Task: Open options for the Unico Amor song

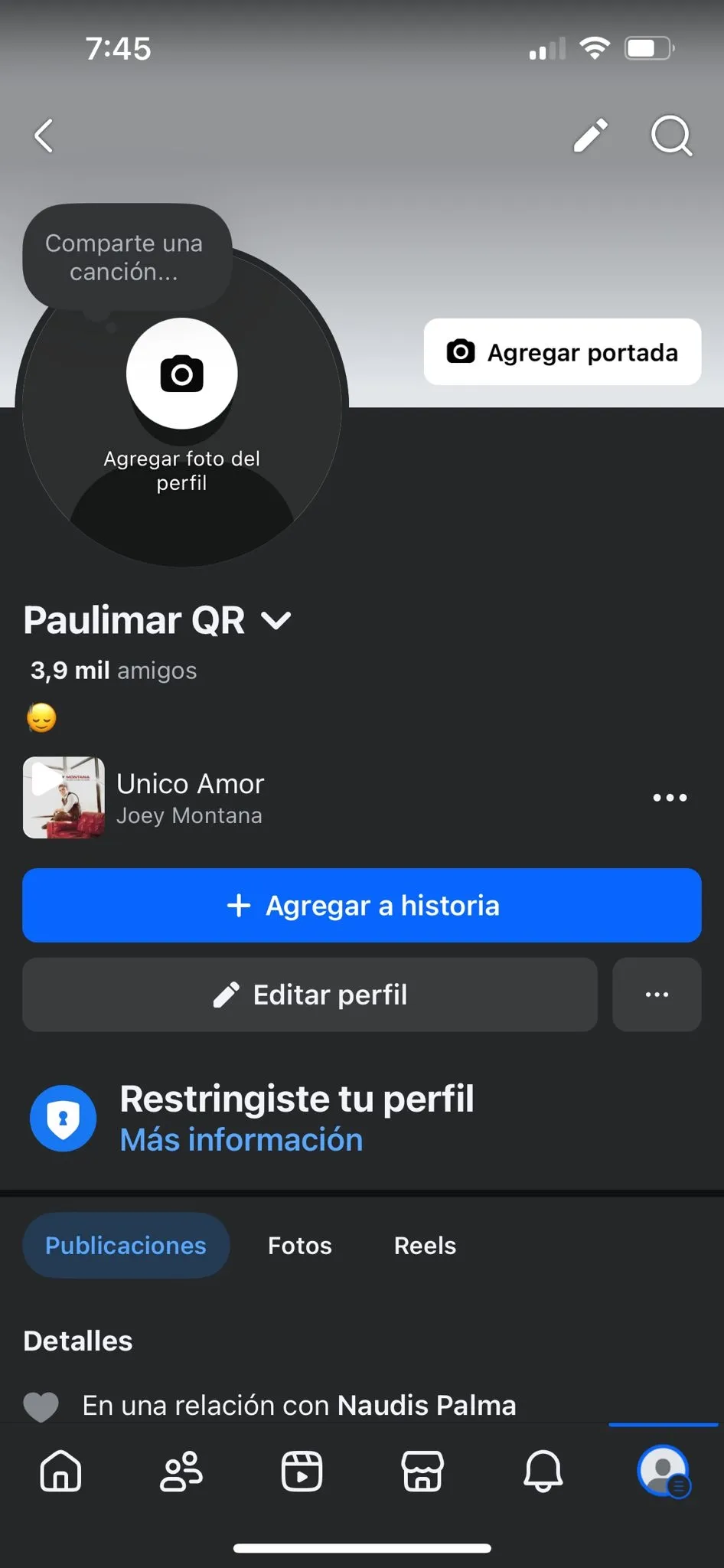Action: click(x=670, y=798)
